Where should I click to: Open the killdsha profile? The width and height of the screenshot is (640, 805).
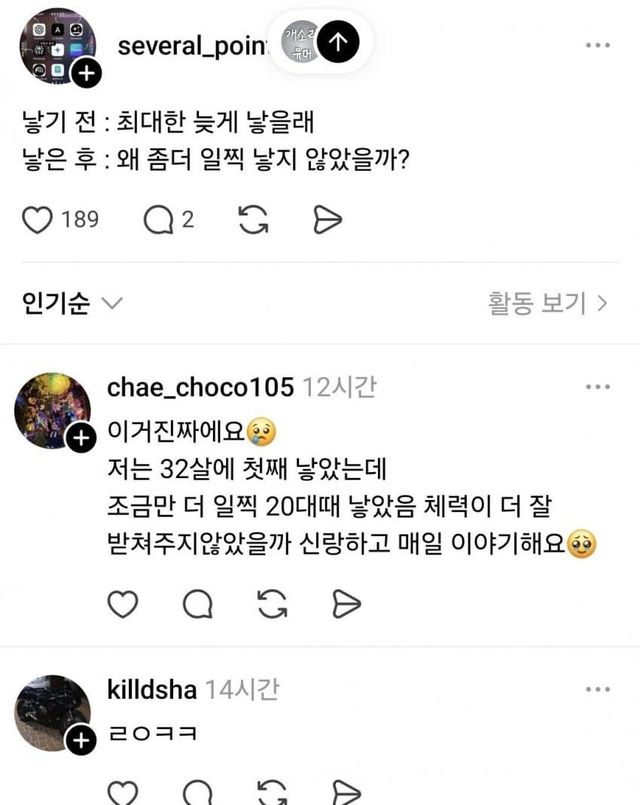pos(151,689)
